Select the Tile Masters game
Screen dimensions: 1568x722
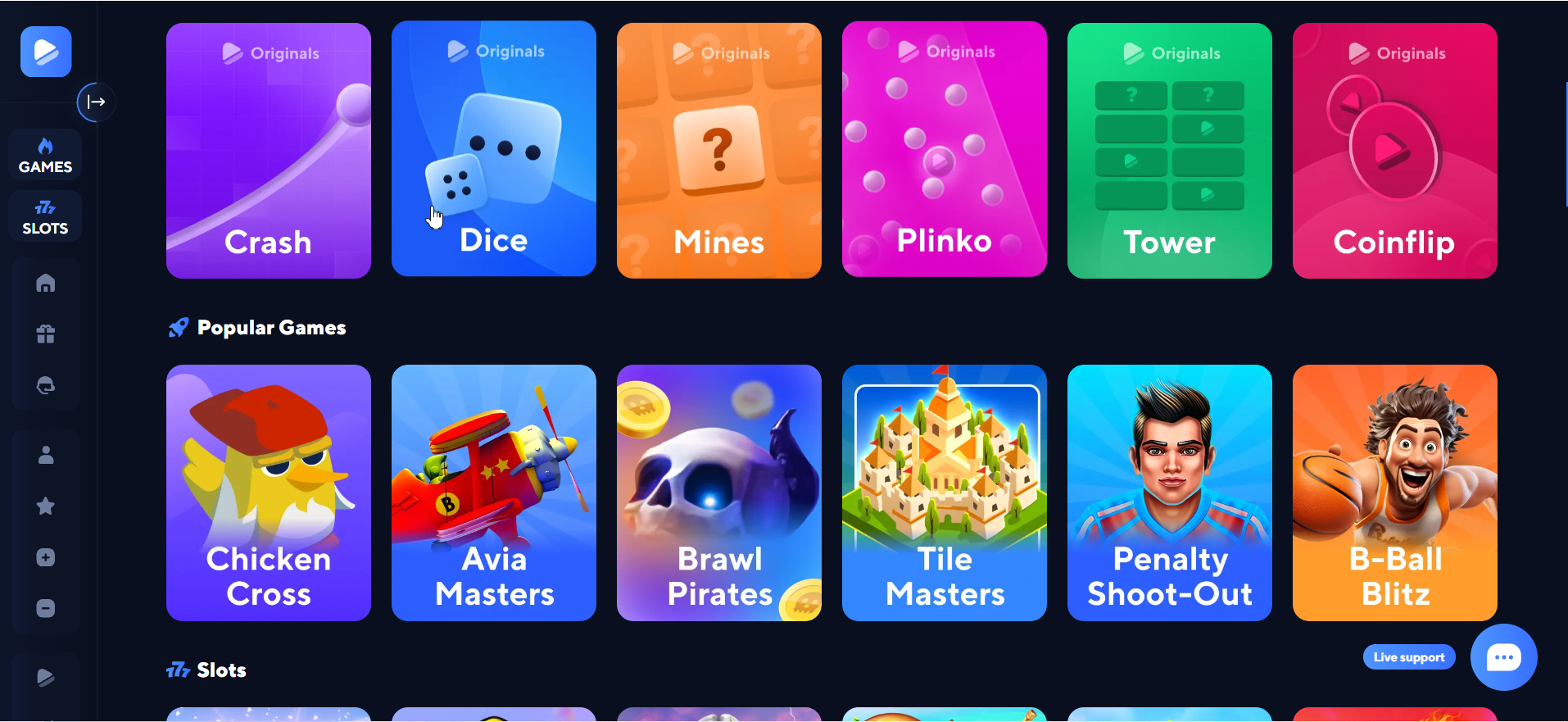click(x=944, y=493)
